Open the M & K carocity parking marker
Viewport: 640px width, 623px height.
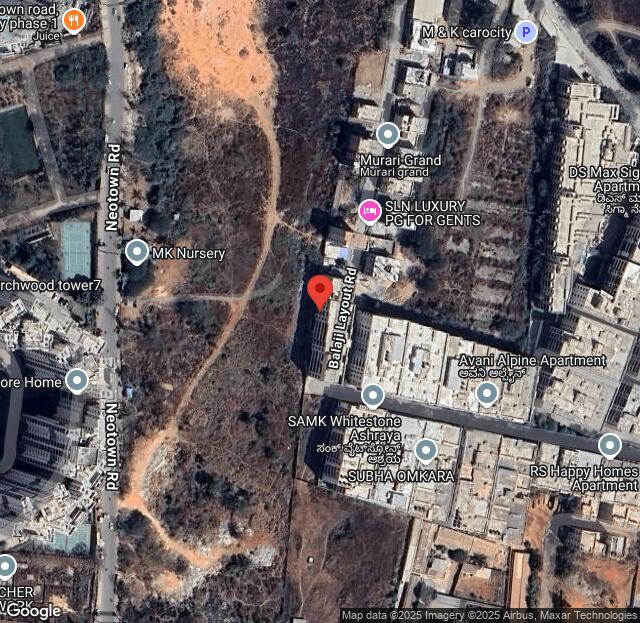tap(525, 32)
